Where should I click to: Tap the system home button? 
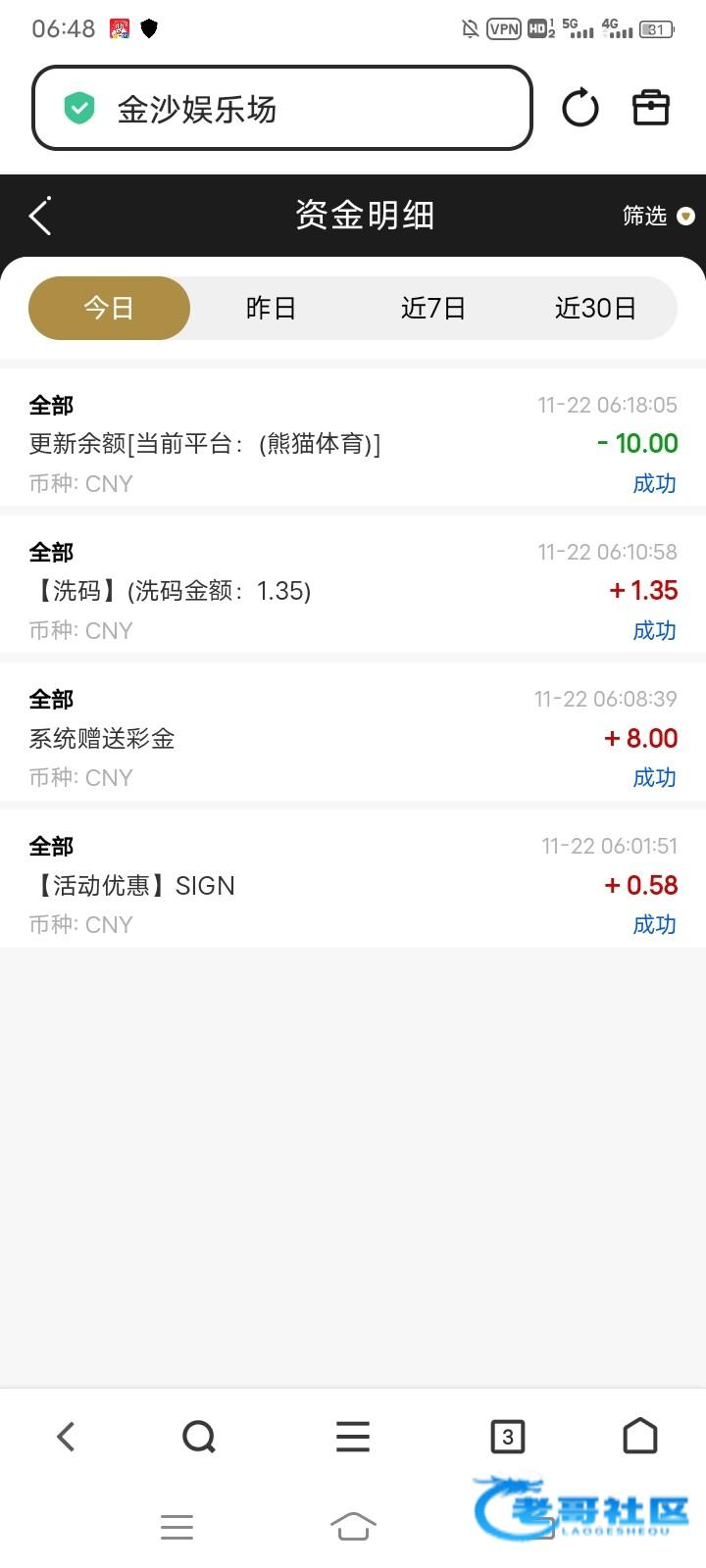353,1526
